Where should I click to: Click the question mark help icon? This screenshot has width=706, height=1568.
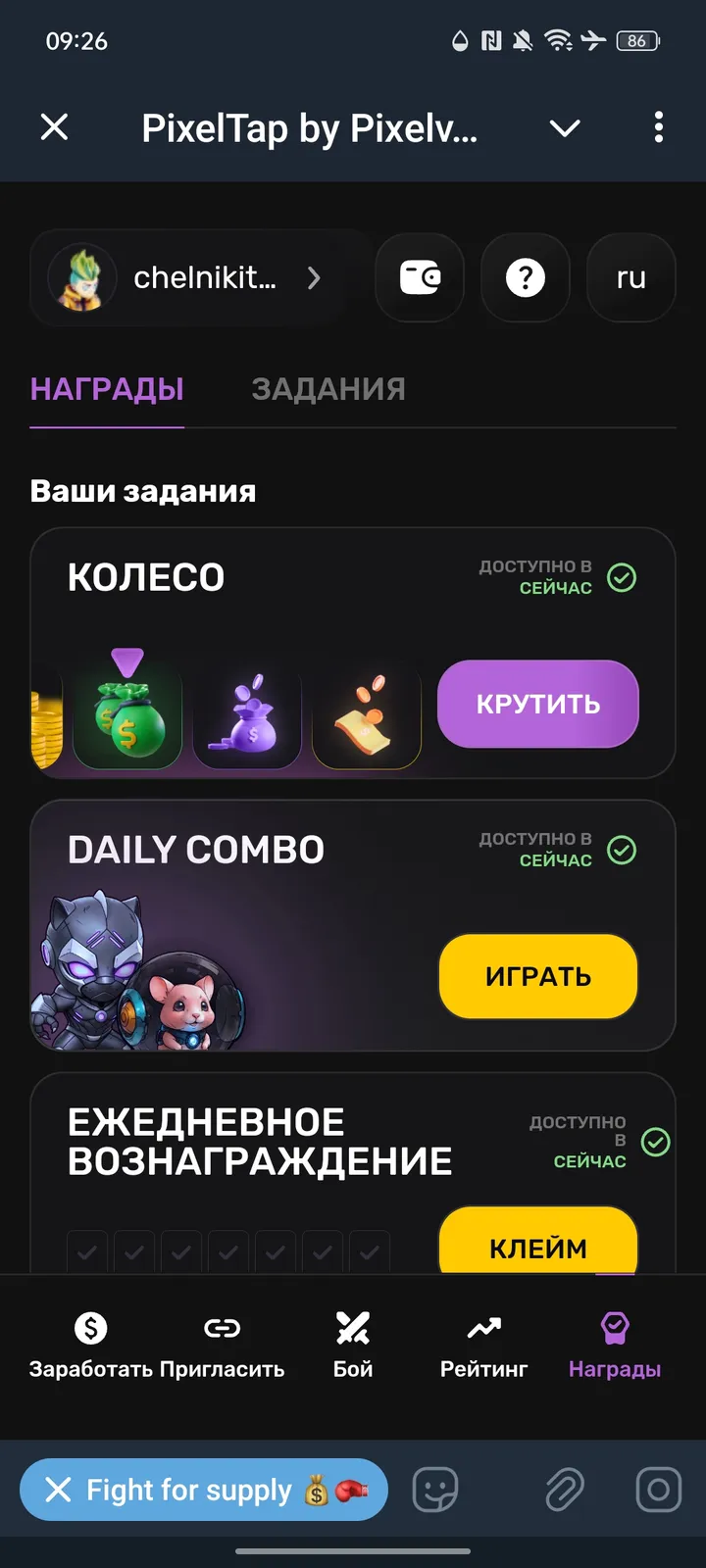(x=525, y=278)
